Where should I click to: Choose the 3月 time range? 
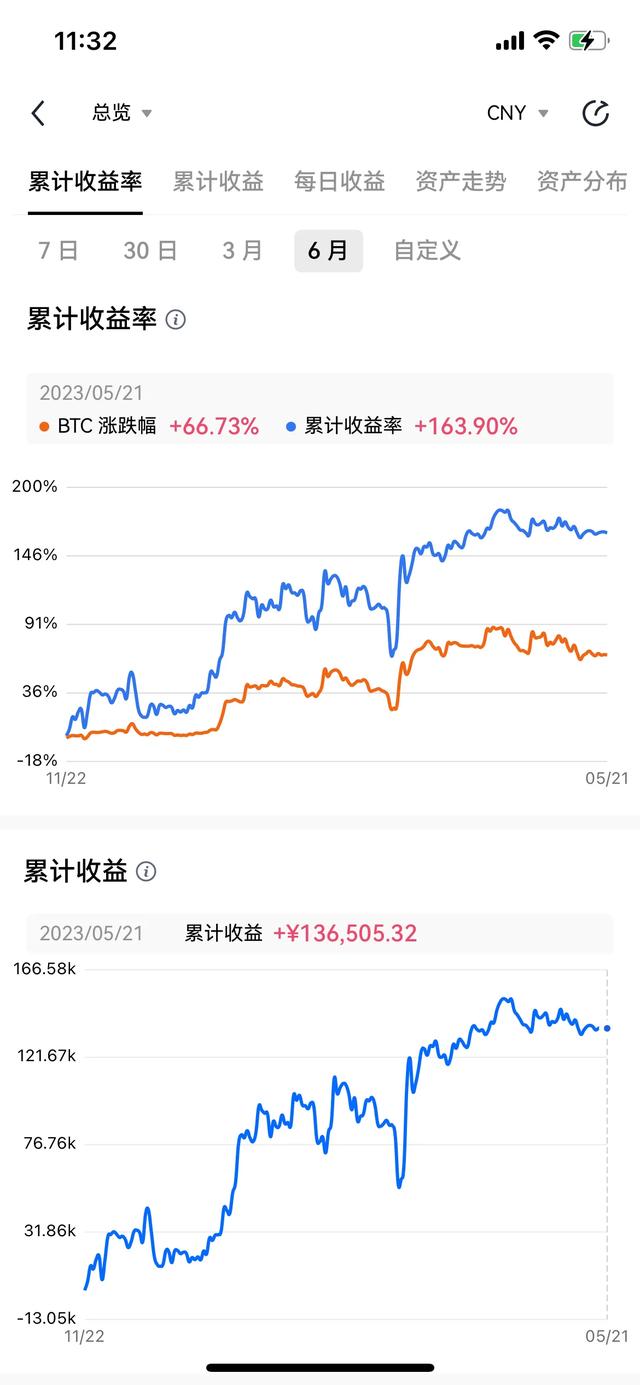242,250
